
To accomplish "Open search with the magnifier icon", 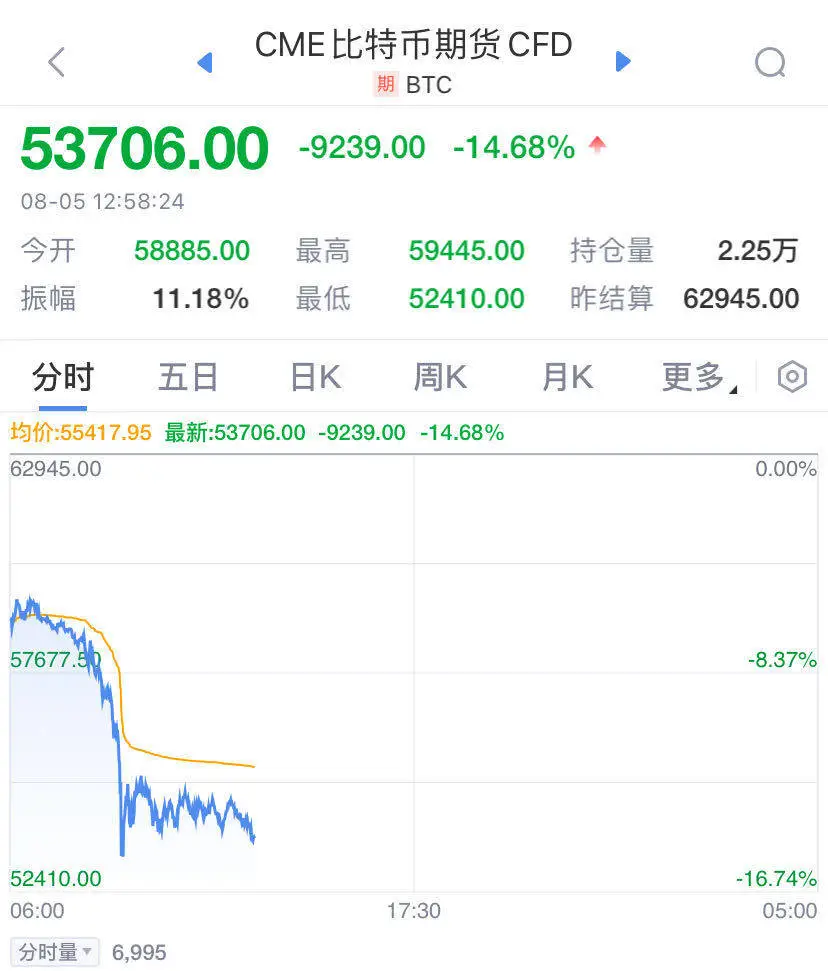I will pyautogui.click(x=769, y=62).
